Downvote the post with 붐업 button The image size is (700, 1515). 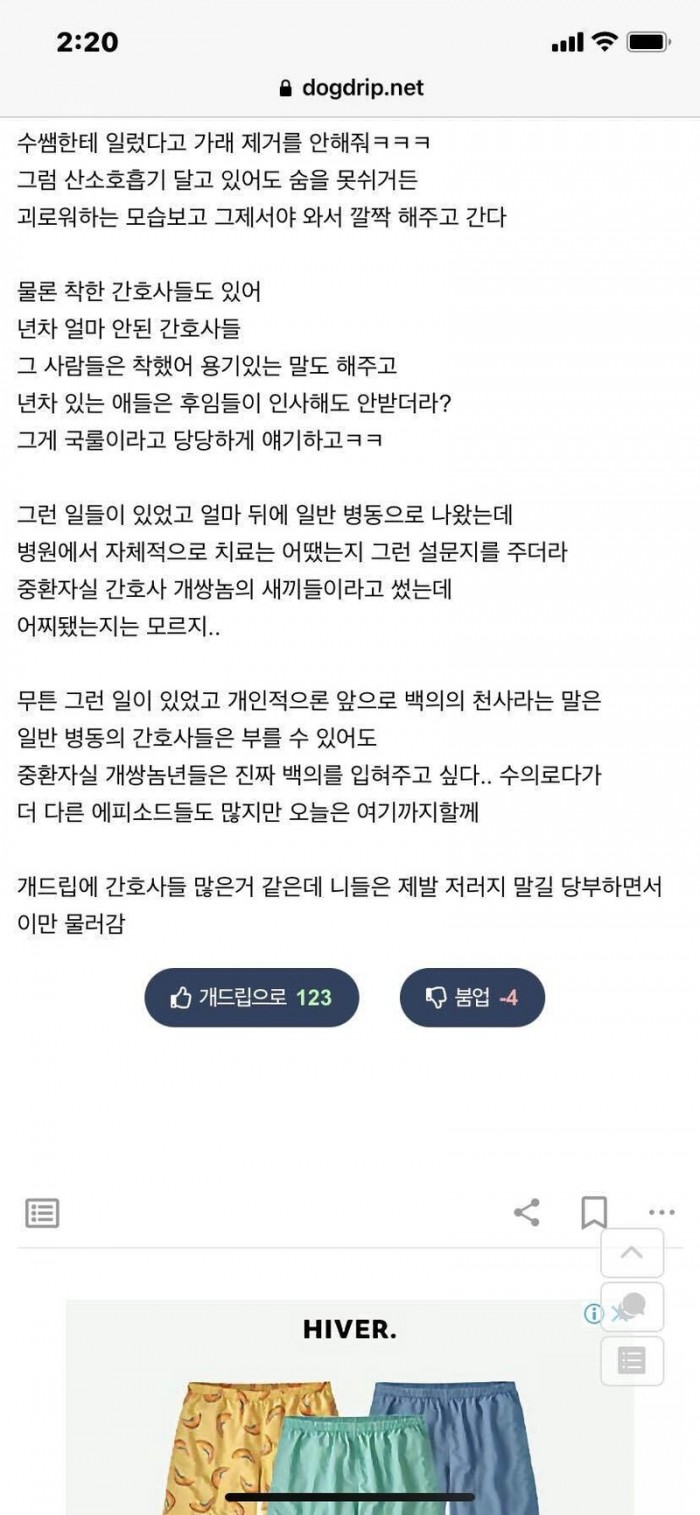pyautogui.click(x=472, y=997)
